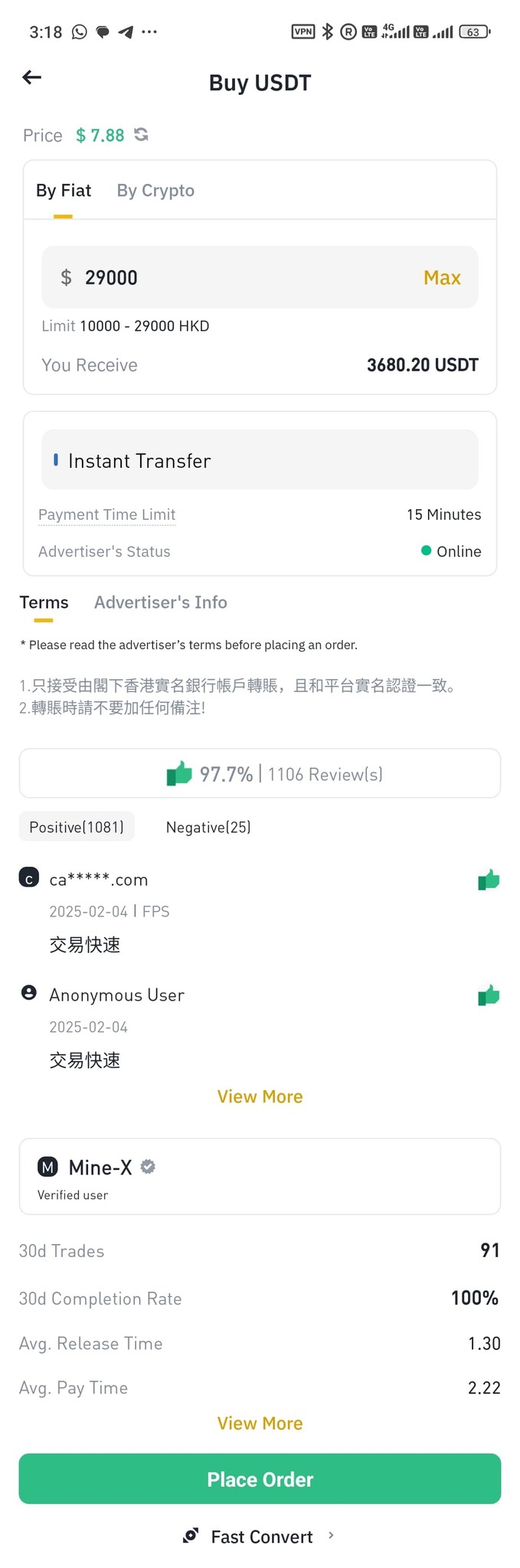Screen dimensions: 520x1568
Task: Select the Terms tab
Action: pos(44,603)
